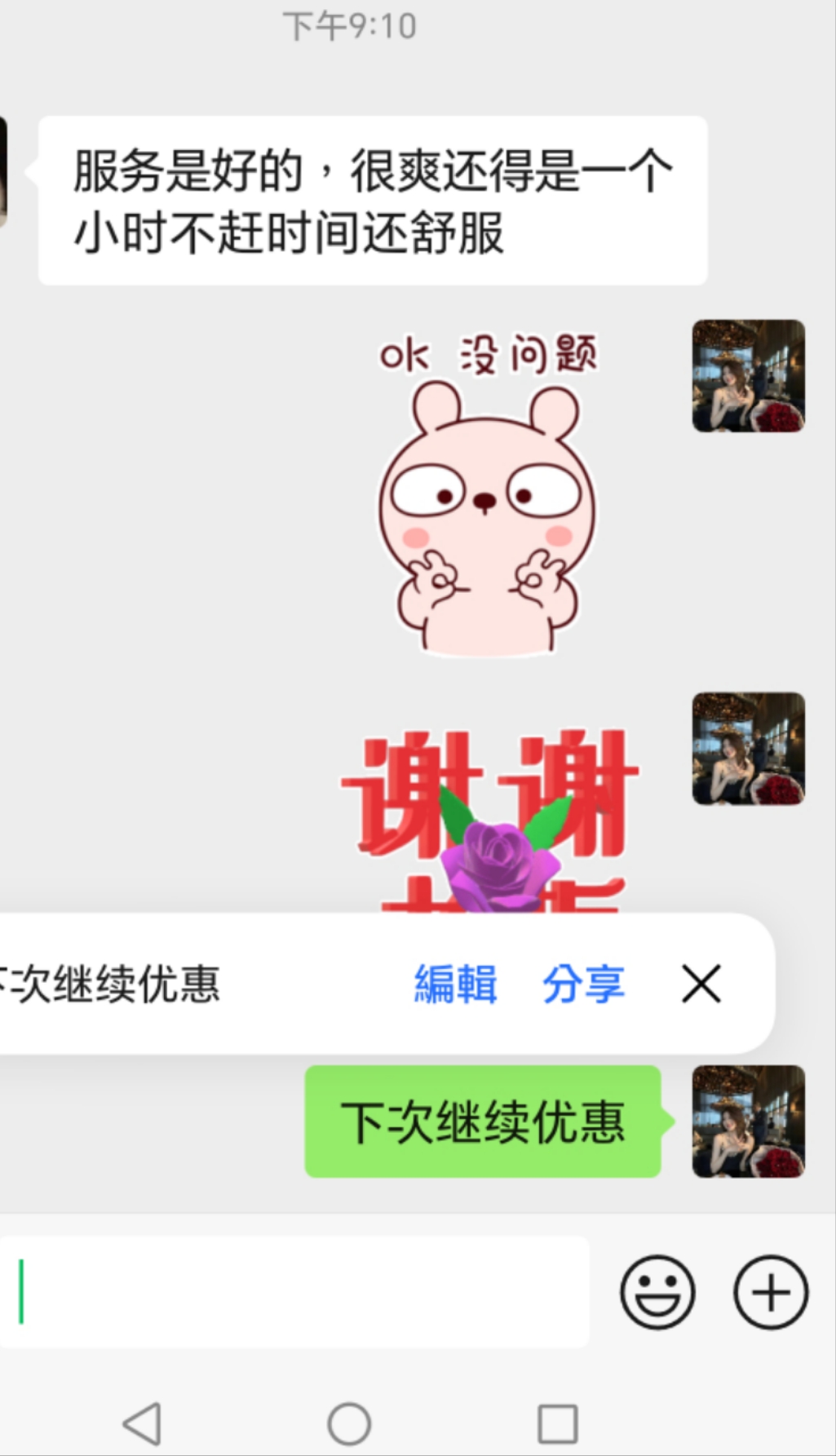Open the emoji sticker panel
Image resolution: width=836 pixels, height=1456 pixels.
coord(657,1292)
